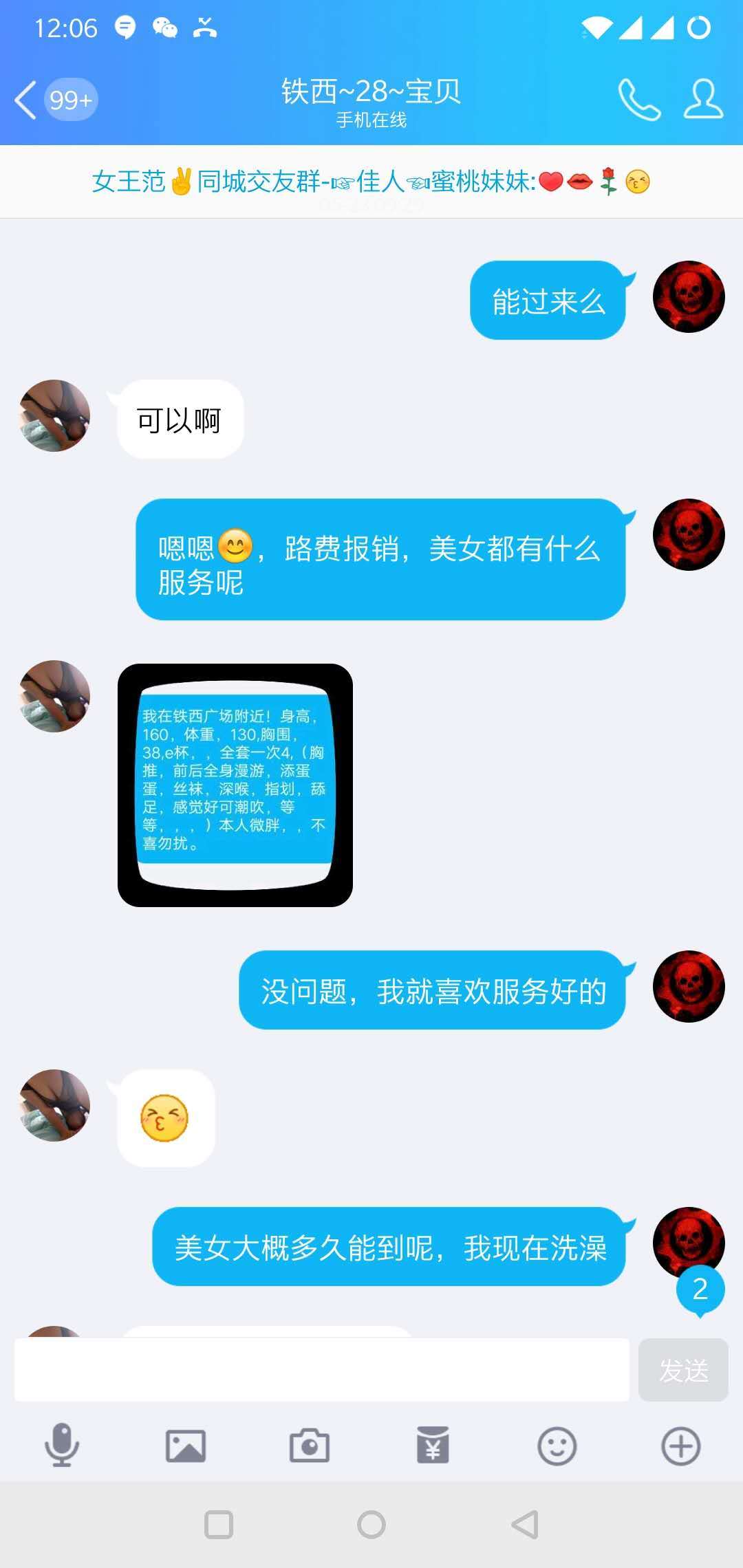Viewport: 743px width, 1568px height.
Task: Open the camera to take a photo
Action: (x=310, y=1446)
